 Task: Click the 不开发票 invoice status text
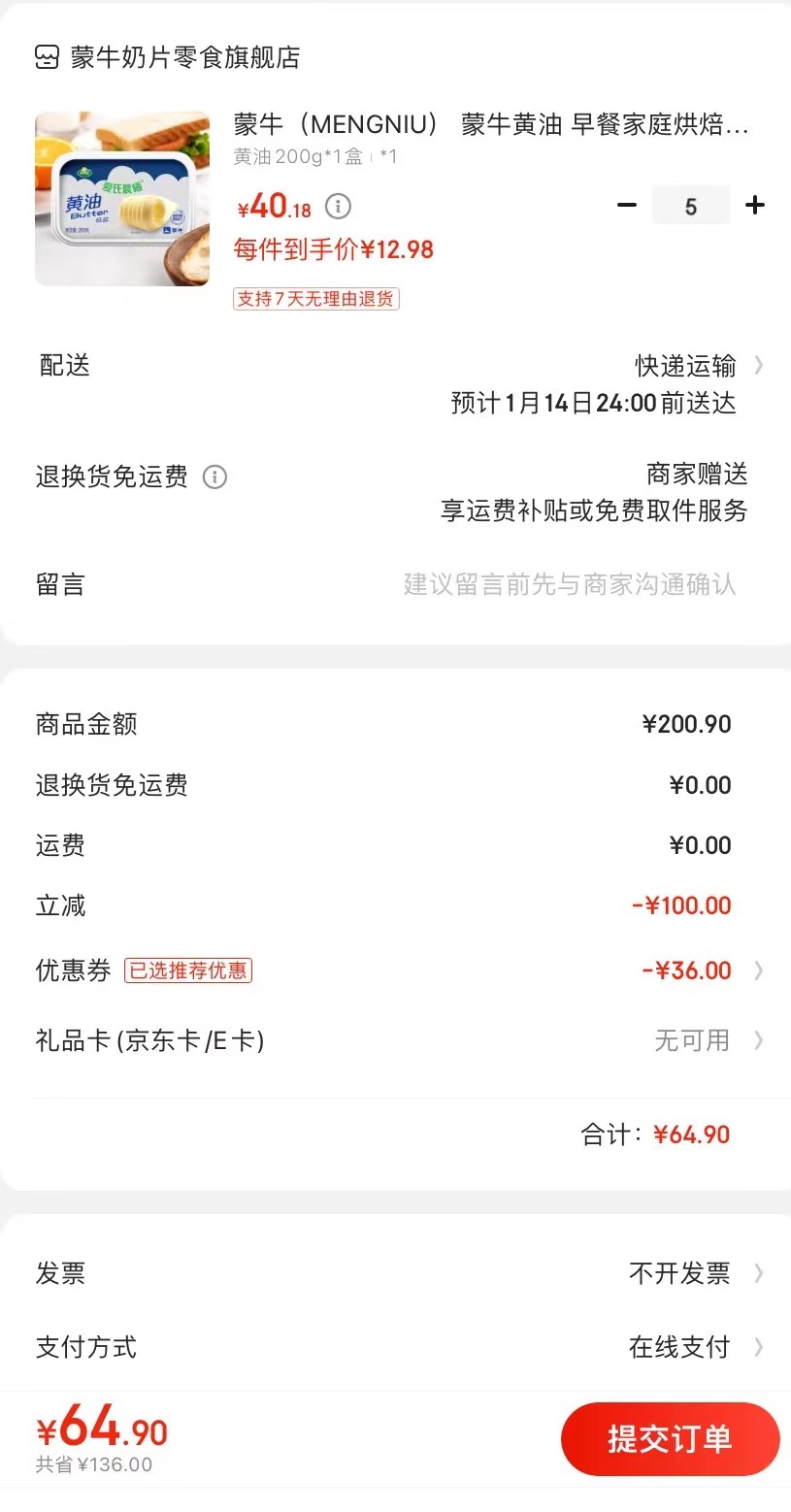coord(679,1273)
